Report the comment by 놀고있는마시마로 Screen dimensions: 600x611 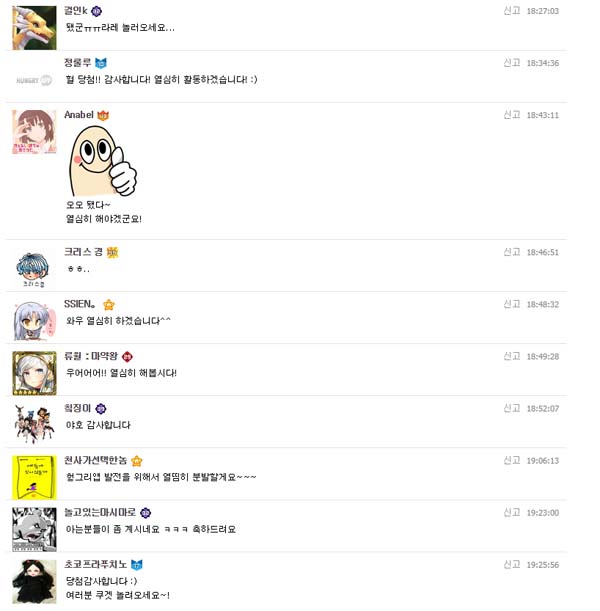pos(511,512)
